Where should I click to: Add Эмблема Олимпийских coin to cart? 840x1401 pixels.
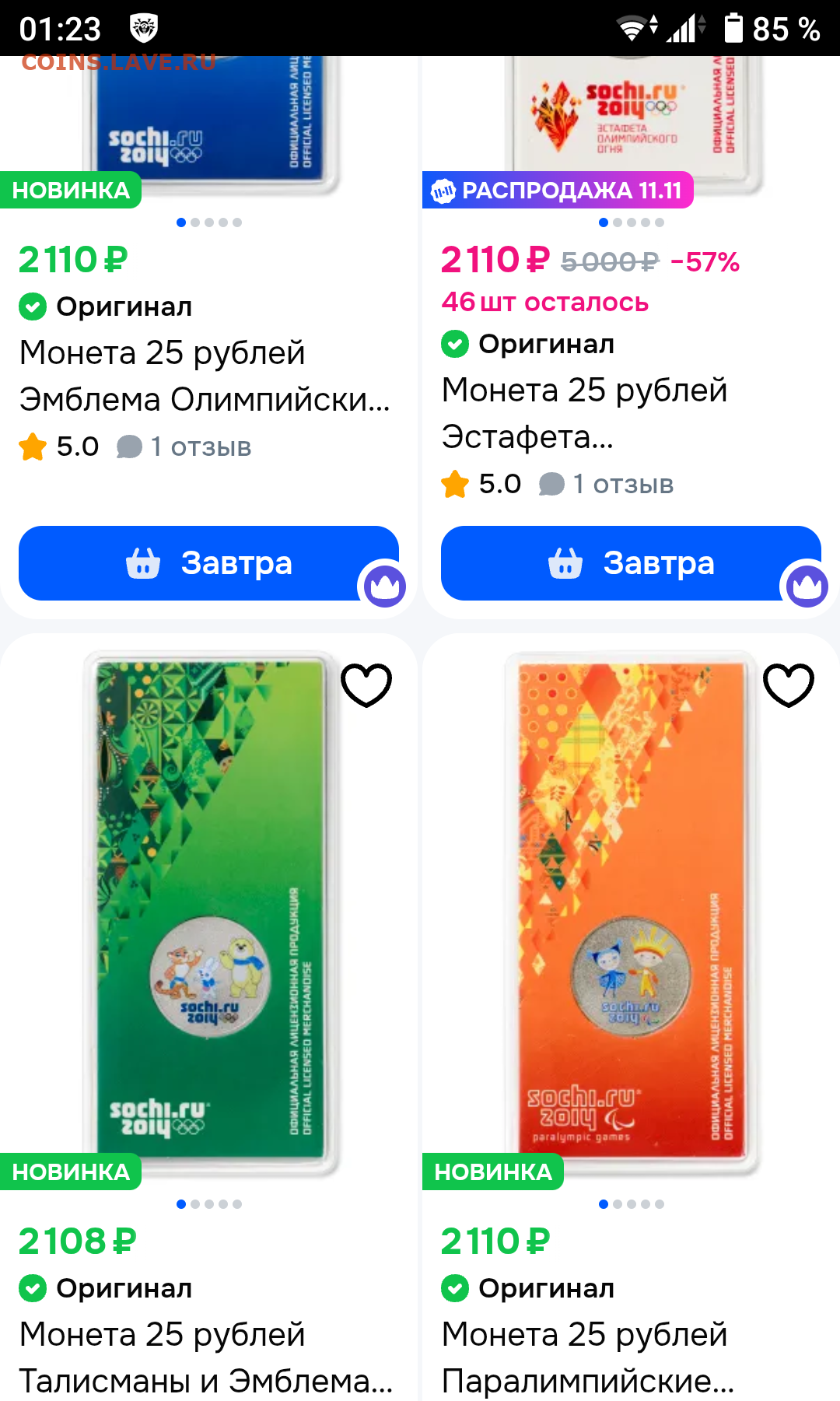point(208,563)
